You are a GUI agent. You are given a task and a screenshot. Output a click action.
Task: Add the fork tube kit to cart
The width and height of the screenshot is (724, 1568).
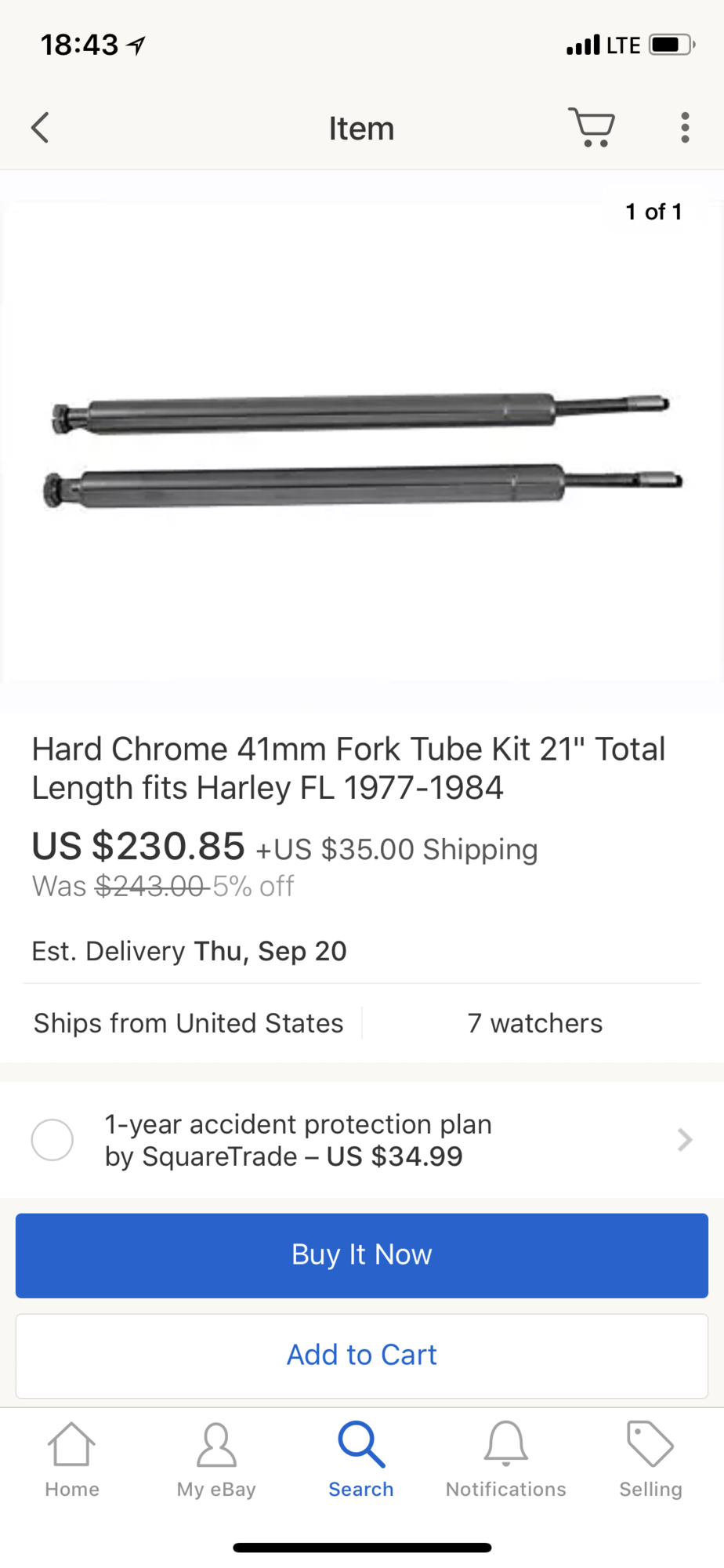point(362,1356)
